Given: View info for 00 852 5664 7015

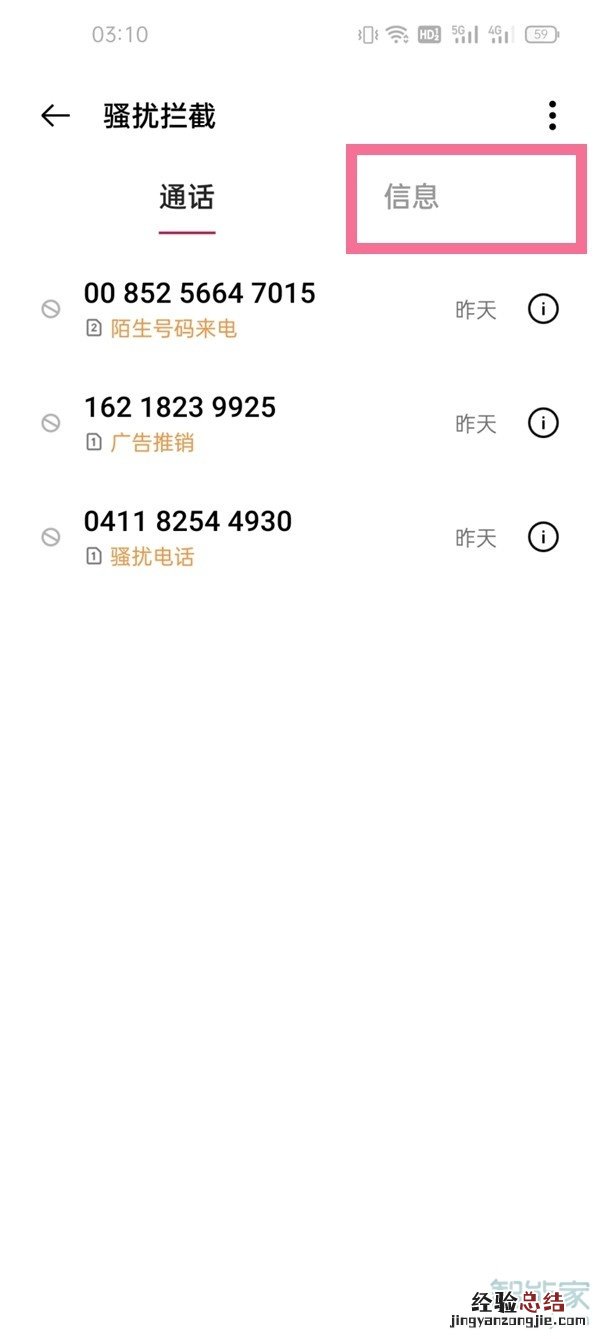Looking at the screenshot, I should (x=543, y=309).
